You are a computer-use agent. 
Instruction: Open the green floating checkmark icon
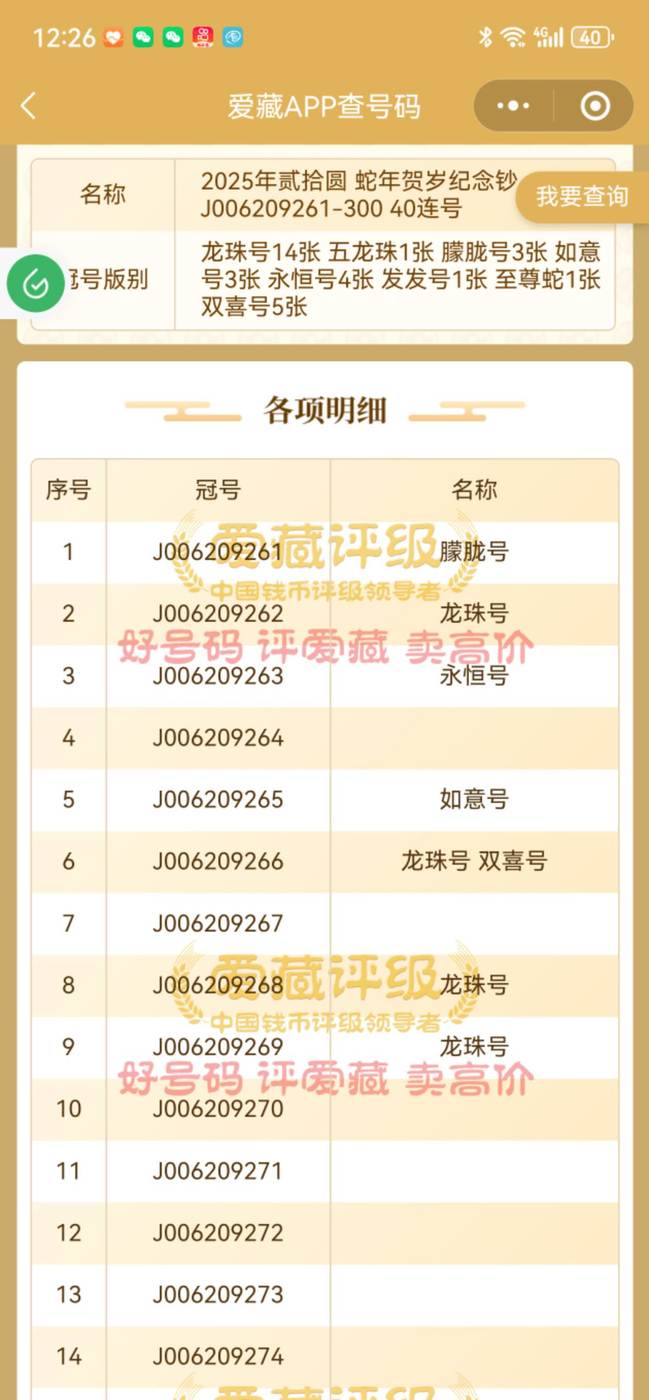pos(36,283)
